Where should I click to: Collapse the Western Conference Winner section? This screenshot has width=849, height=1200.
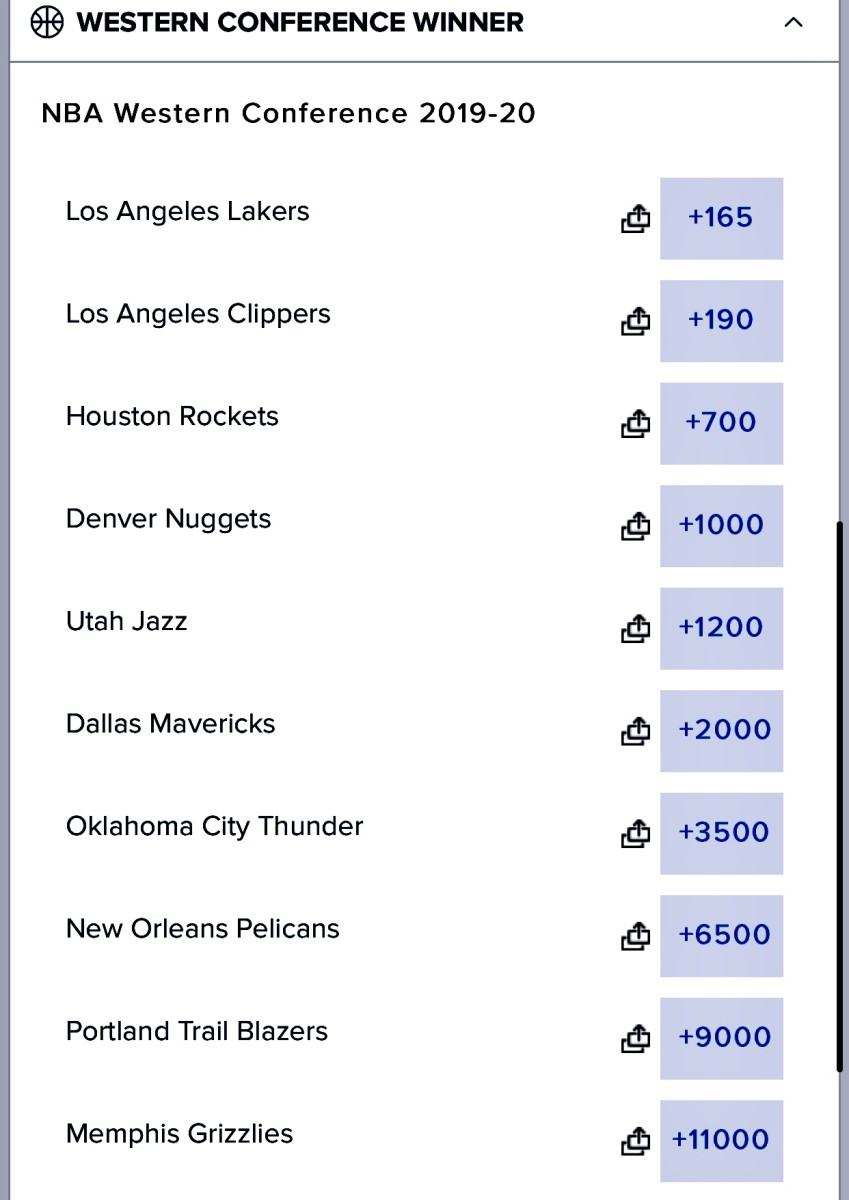(x=793, y=22)
